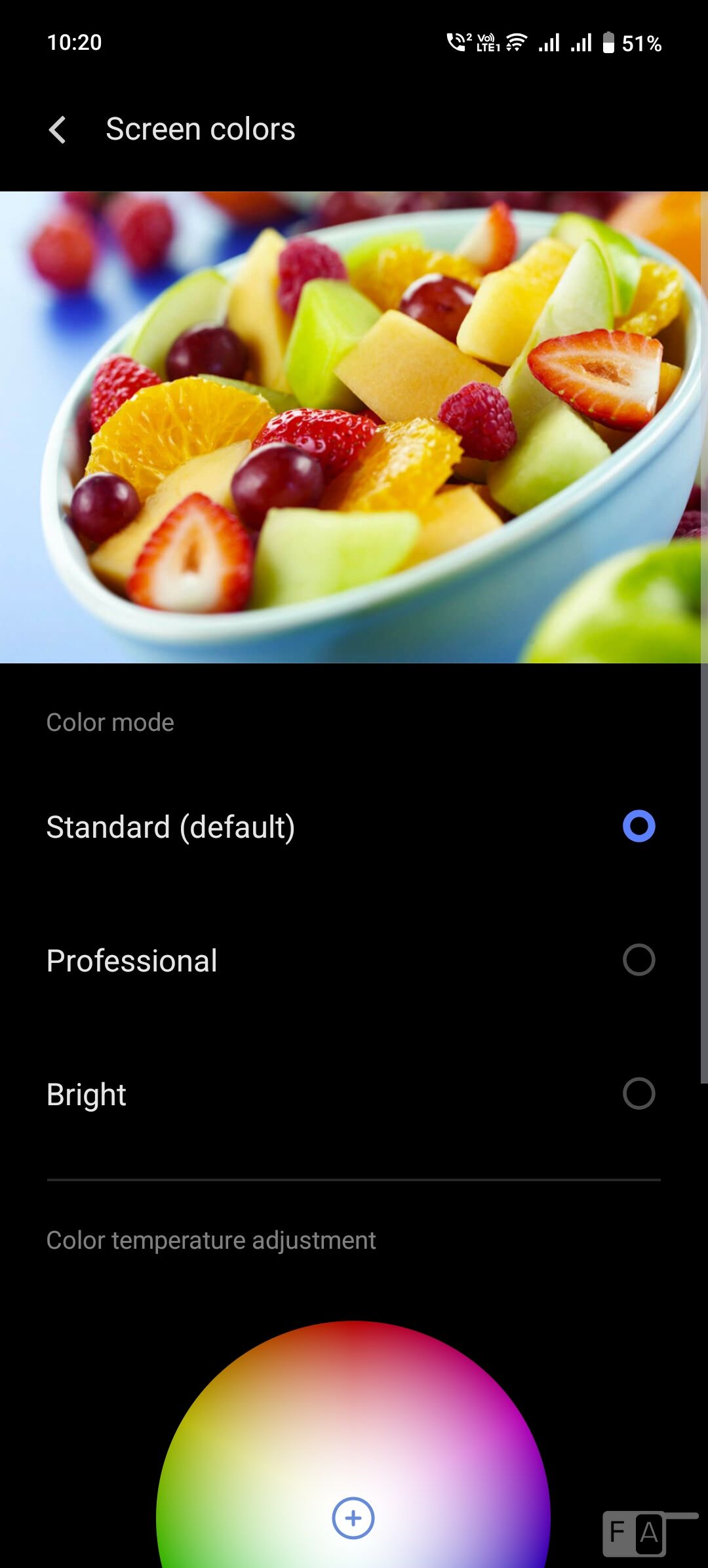The height and width of the screenshot is (1568, 708).
Task: Choose the Professional color mode
Action: pyautogui.click(x=353, y=960)
